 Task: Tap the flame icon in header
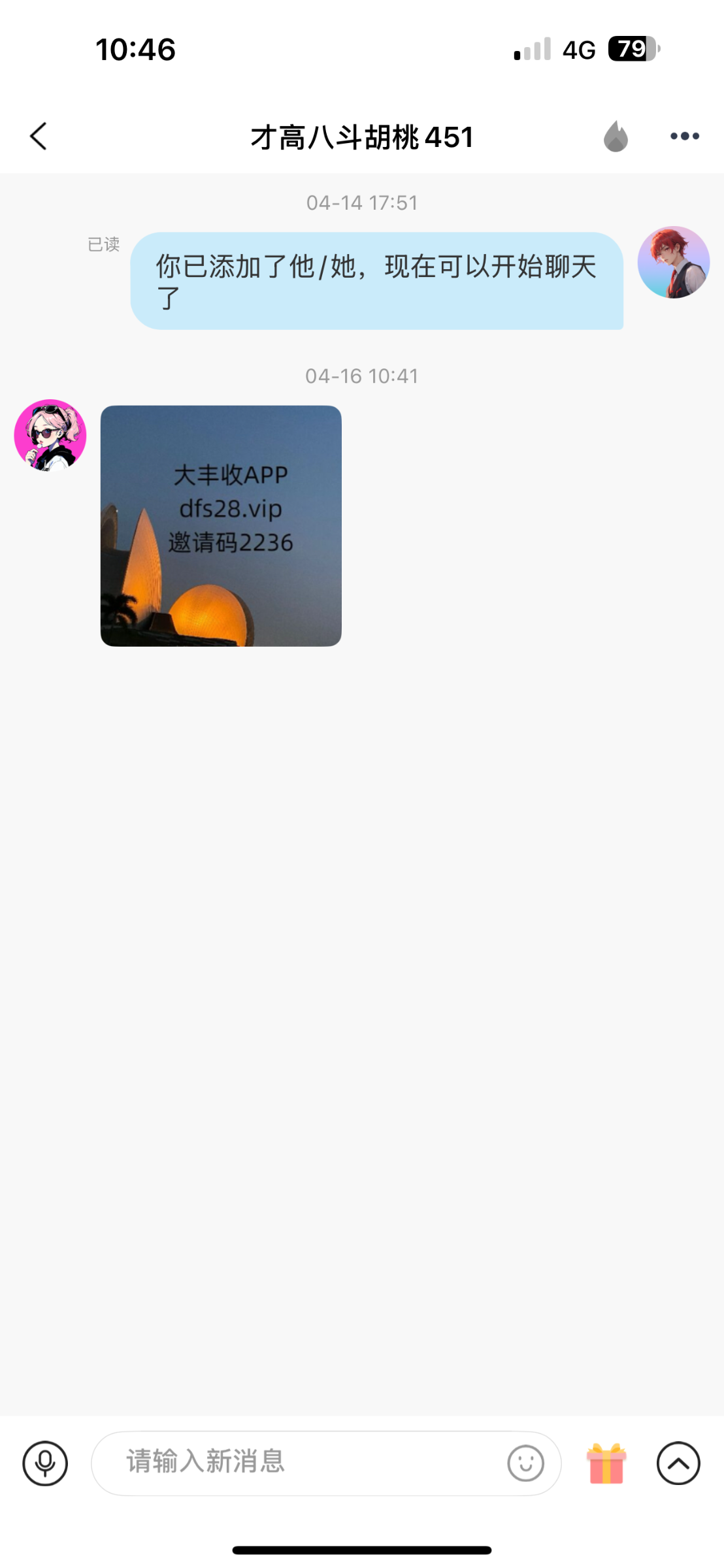pos(616,136)
